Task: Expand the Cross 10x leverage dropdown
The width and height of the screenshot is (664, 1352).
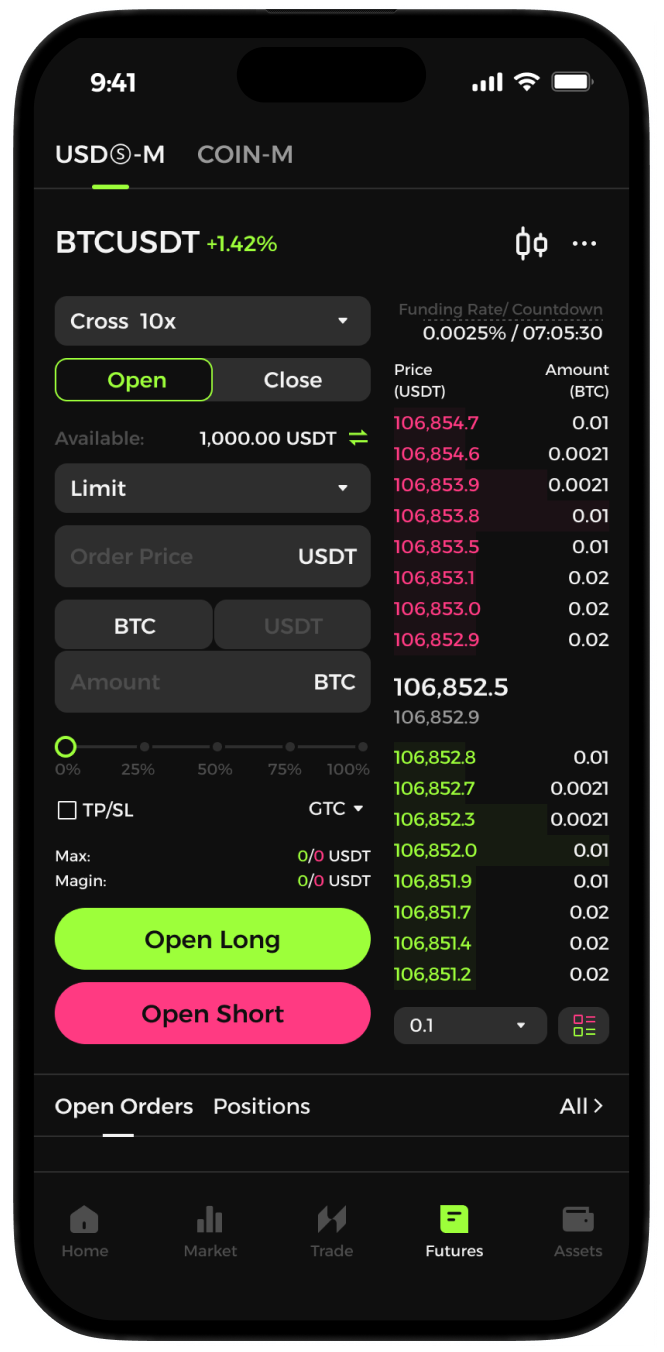Action: coord(213,321)
